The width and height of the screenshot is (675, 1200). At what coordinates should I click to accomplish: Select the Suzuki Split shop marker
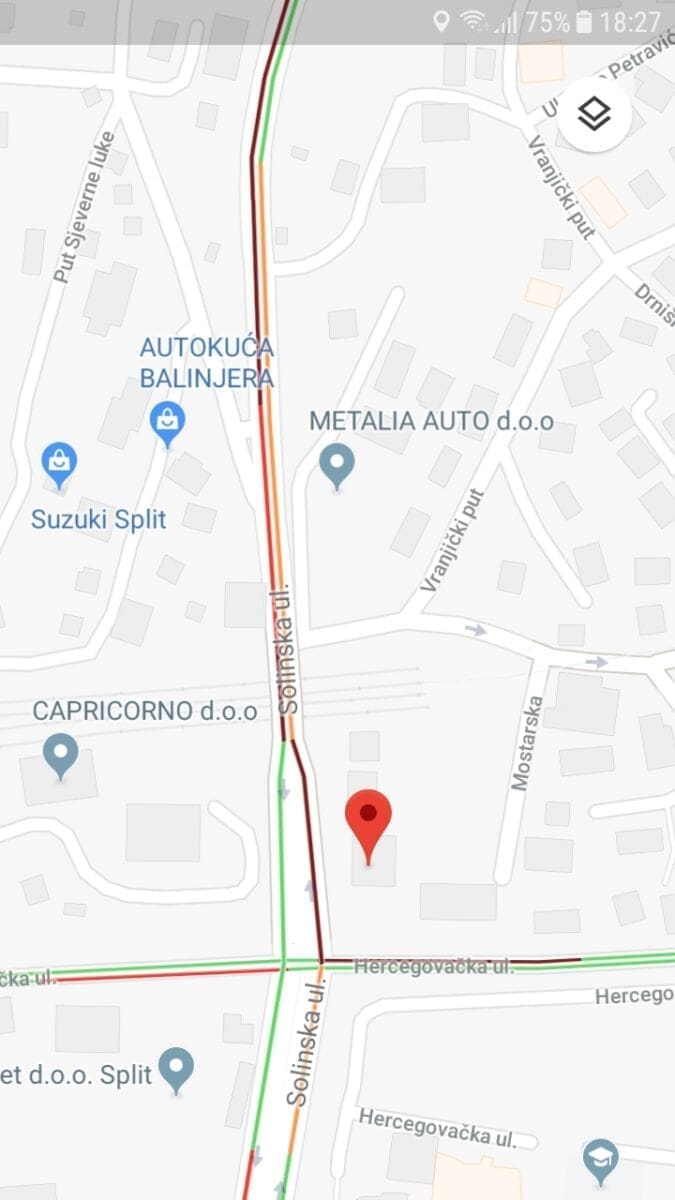click(x=59, y=465)
